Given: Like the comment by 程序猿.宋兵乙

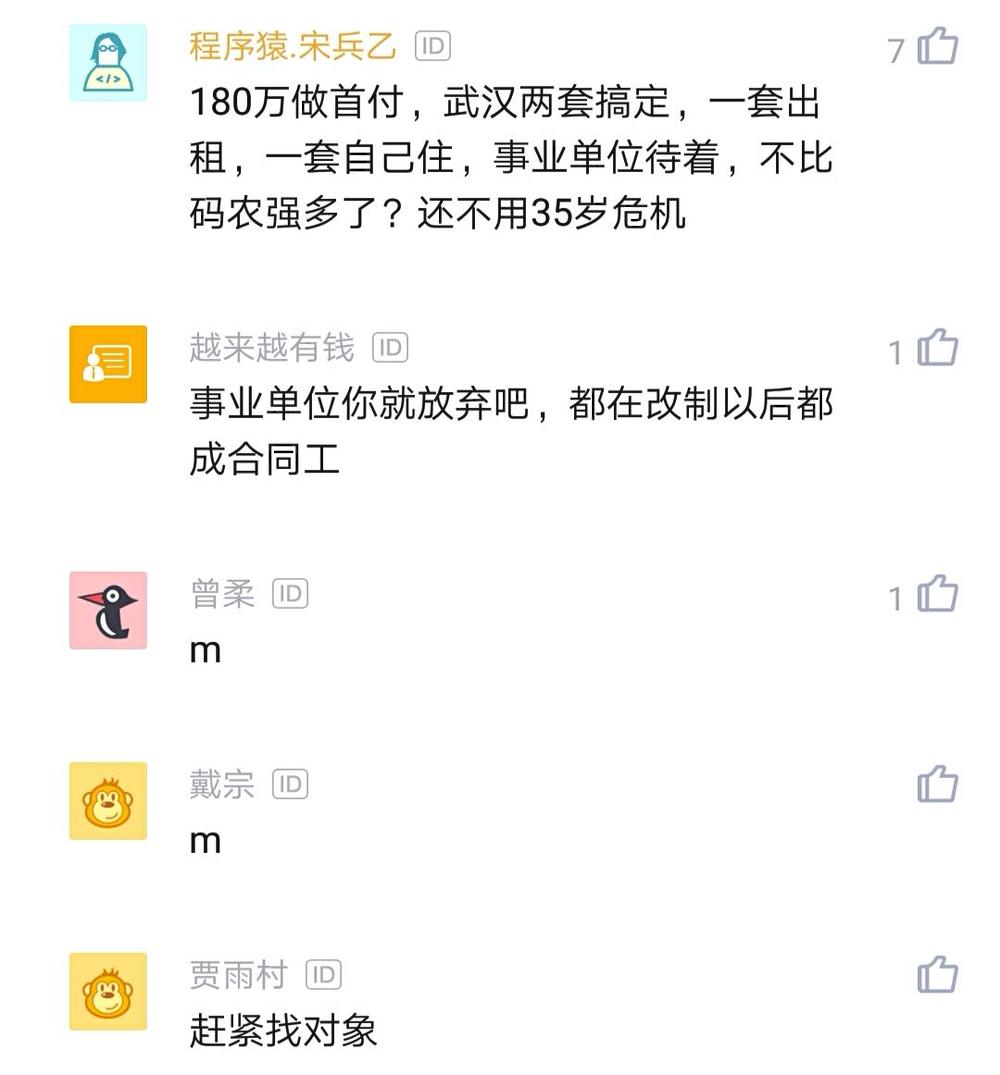Looking at the screenshot, I should pyautogui.click(x=937, y=47).
